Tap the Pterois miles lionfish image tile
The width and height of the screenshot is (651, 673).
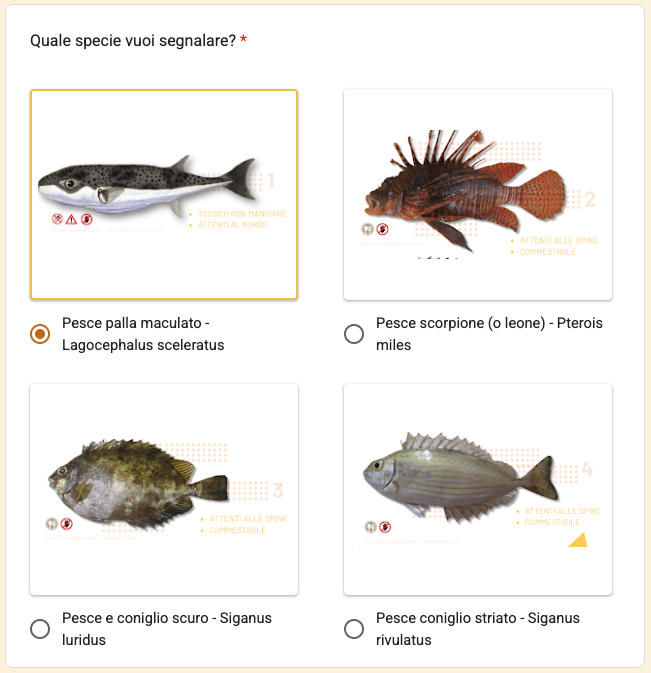[477, 194]
